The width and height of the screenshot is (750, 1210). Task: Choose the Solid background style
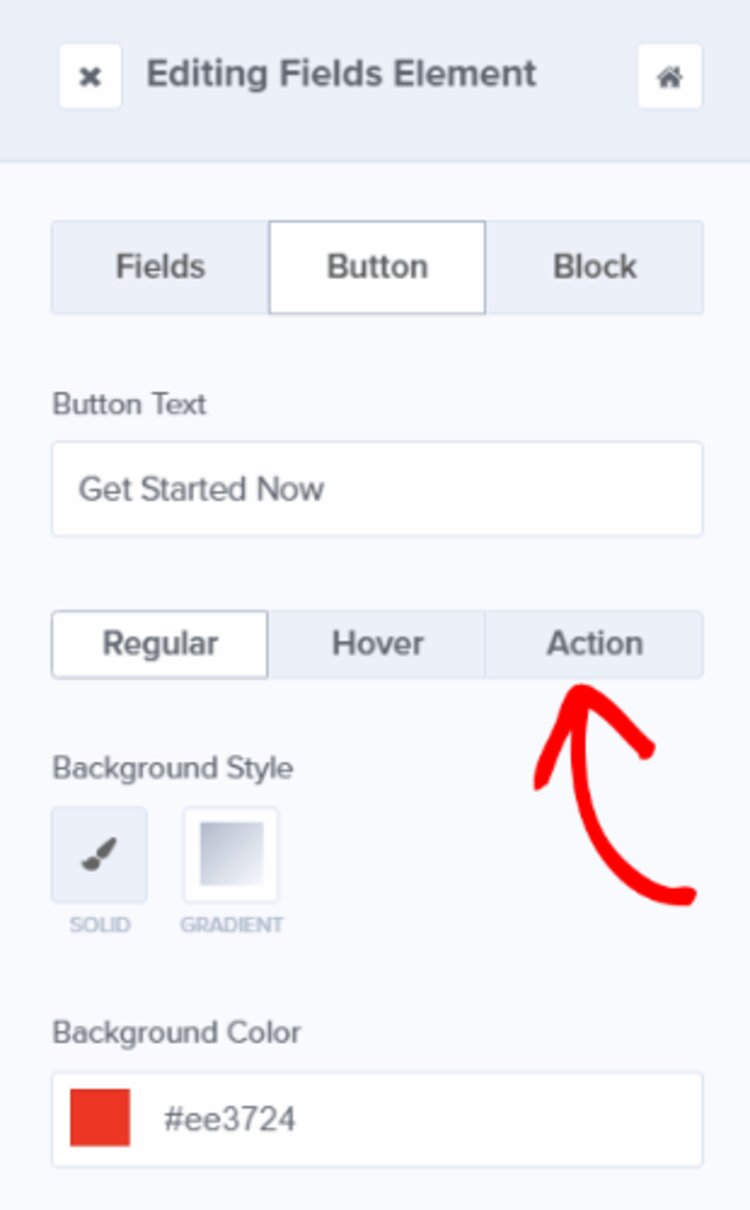99,855
